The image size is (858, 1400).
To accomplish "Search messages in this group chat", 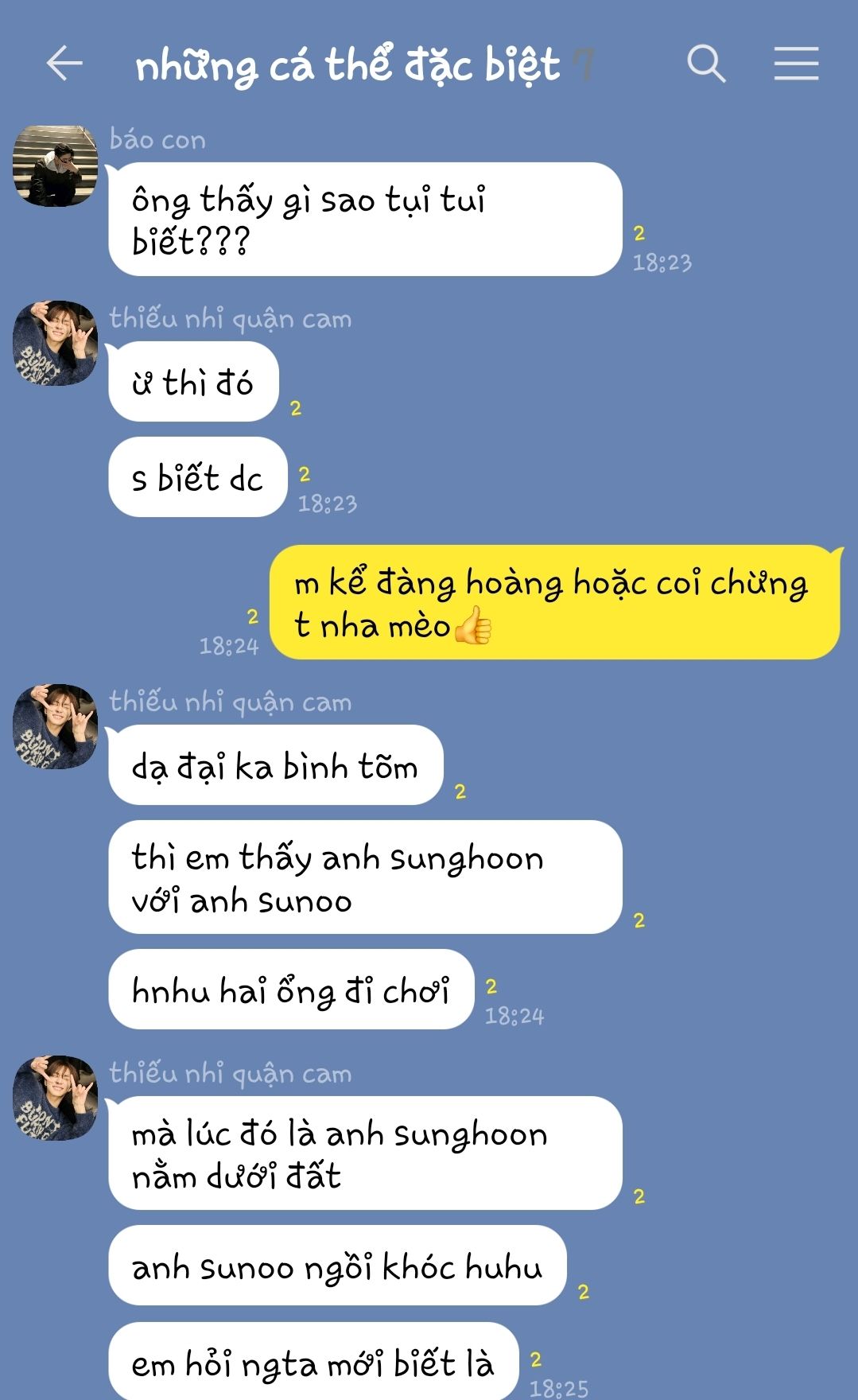I will pos(706,64).
